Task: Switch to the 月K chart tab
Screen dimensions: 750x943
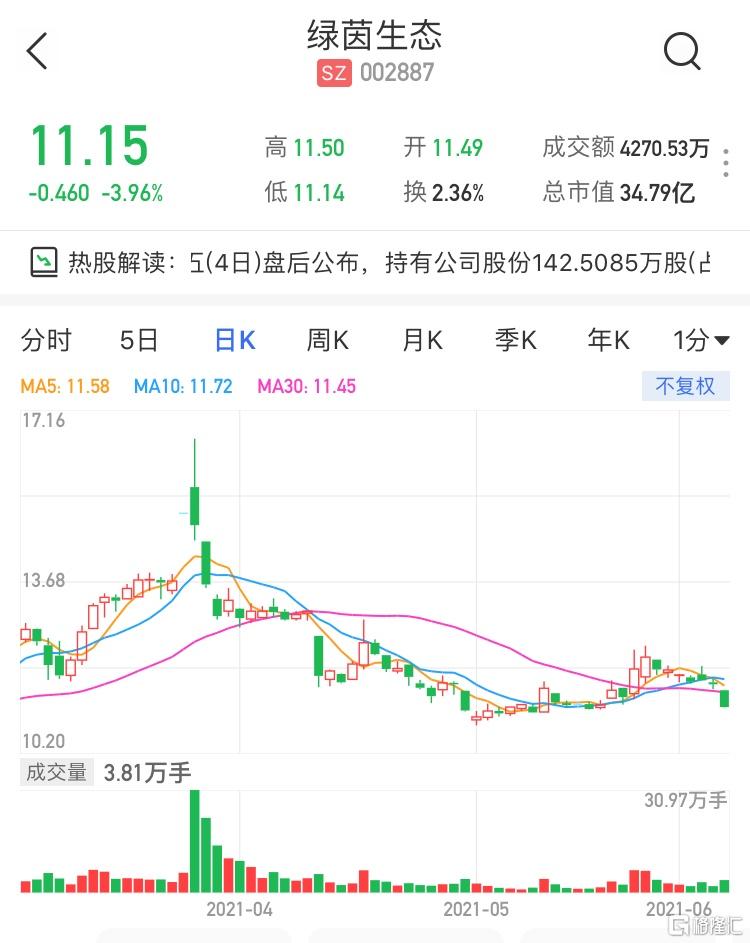Action: (422, 341)
